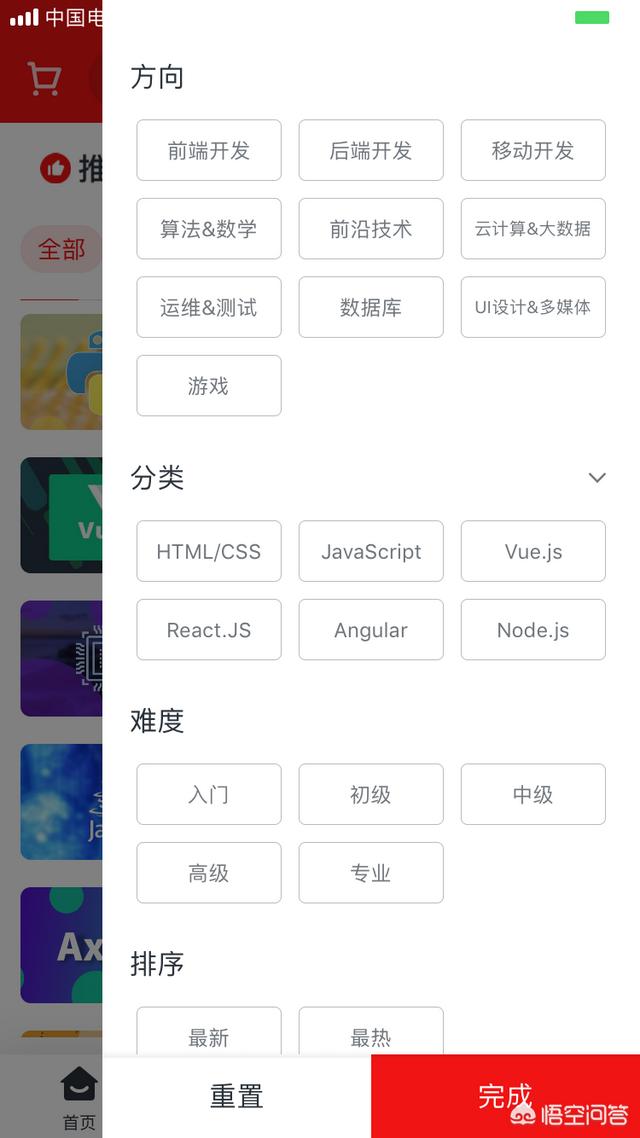Viewport: 640px width, 1138px height.
Task: Open the shopping cart icon
Action: tap(44, 78)
